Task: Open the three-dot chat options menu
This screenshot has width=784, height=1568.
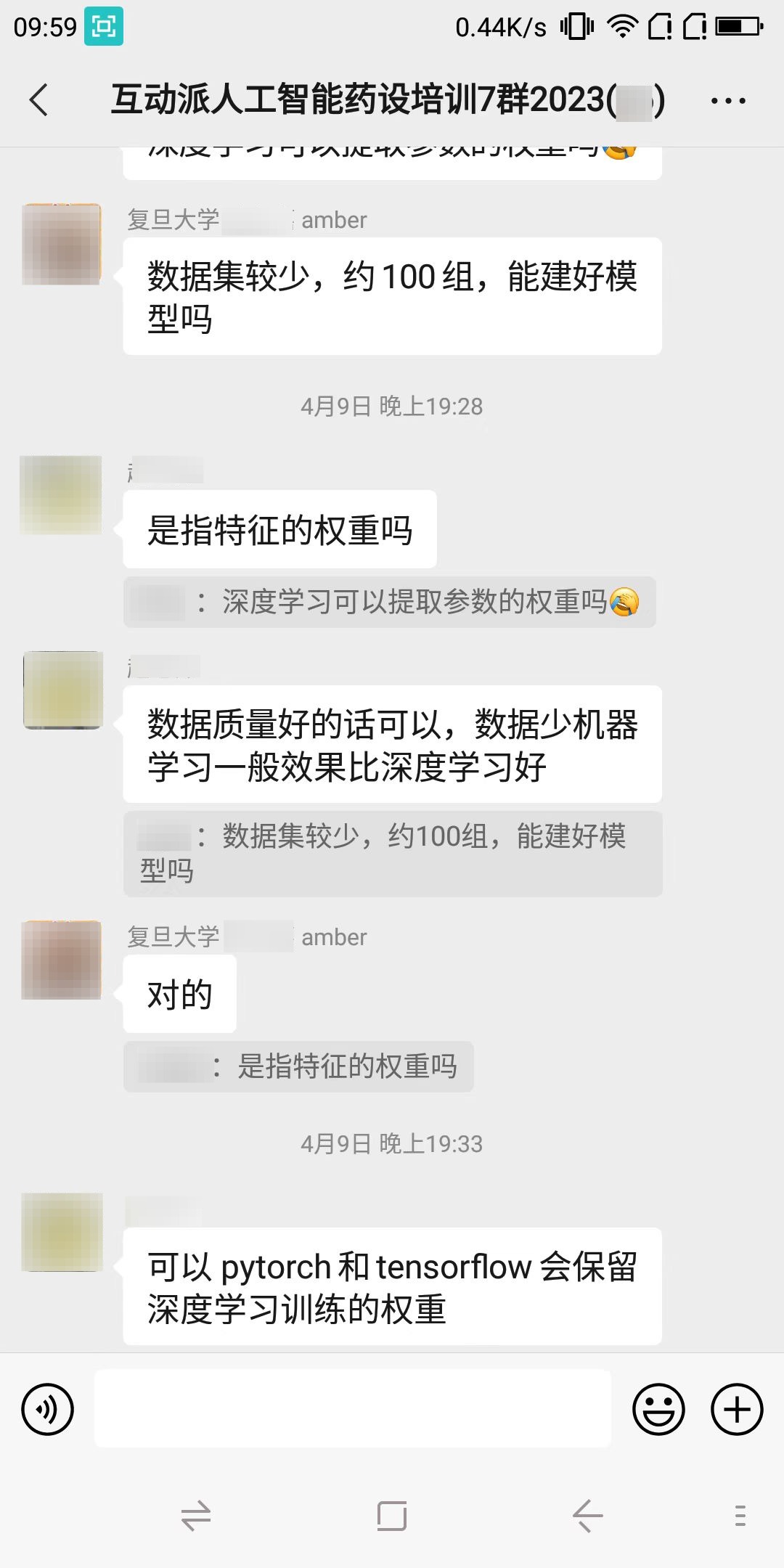Action: pos(727,101)
